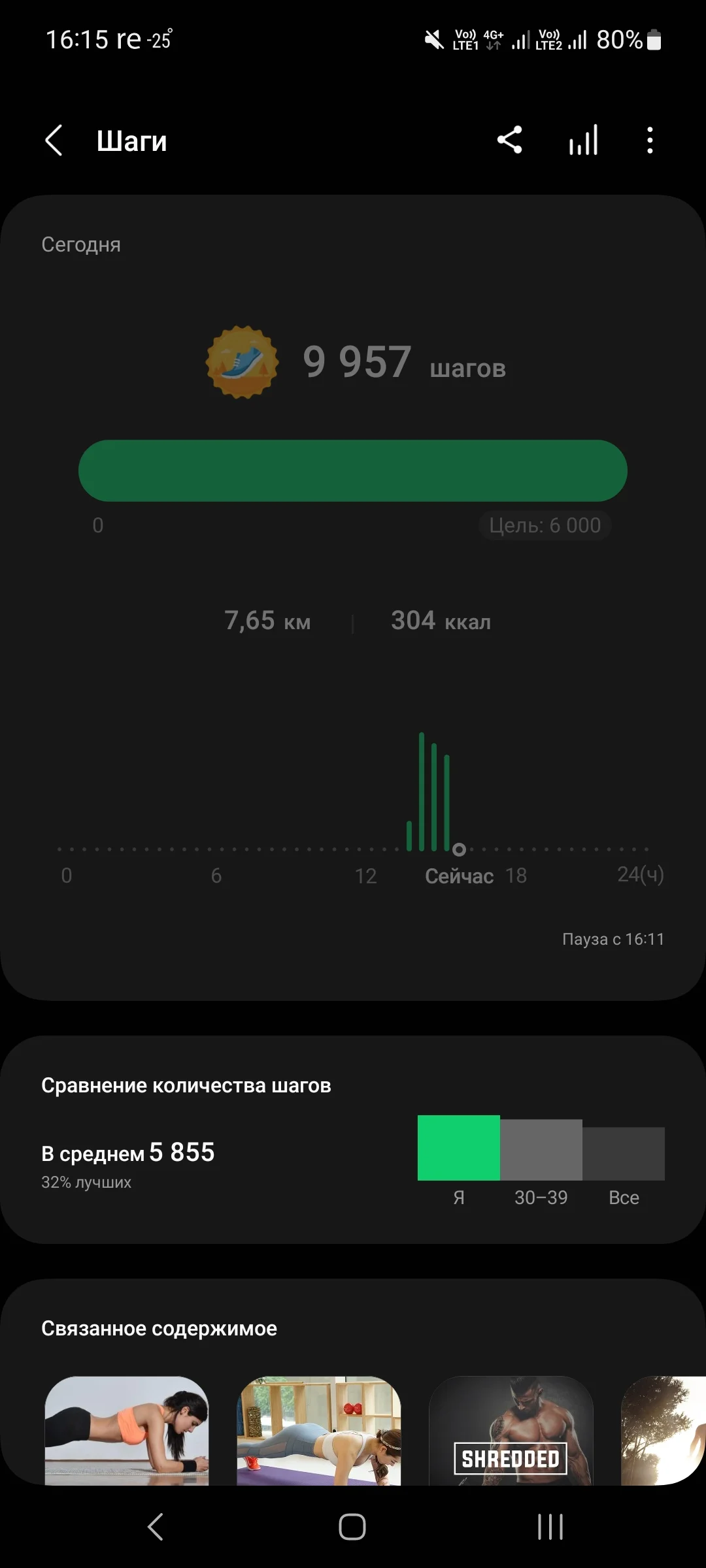The image size is (706, 1568).
Task: Open the step statistics chart icon
Action: click(583, 140)
